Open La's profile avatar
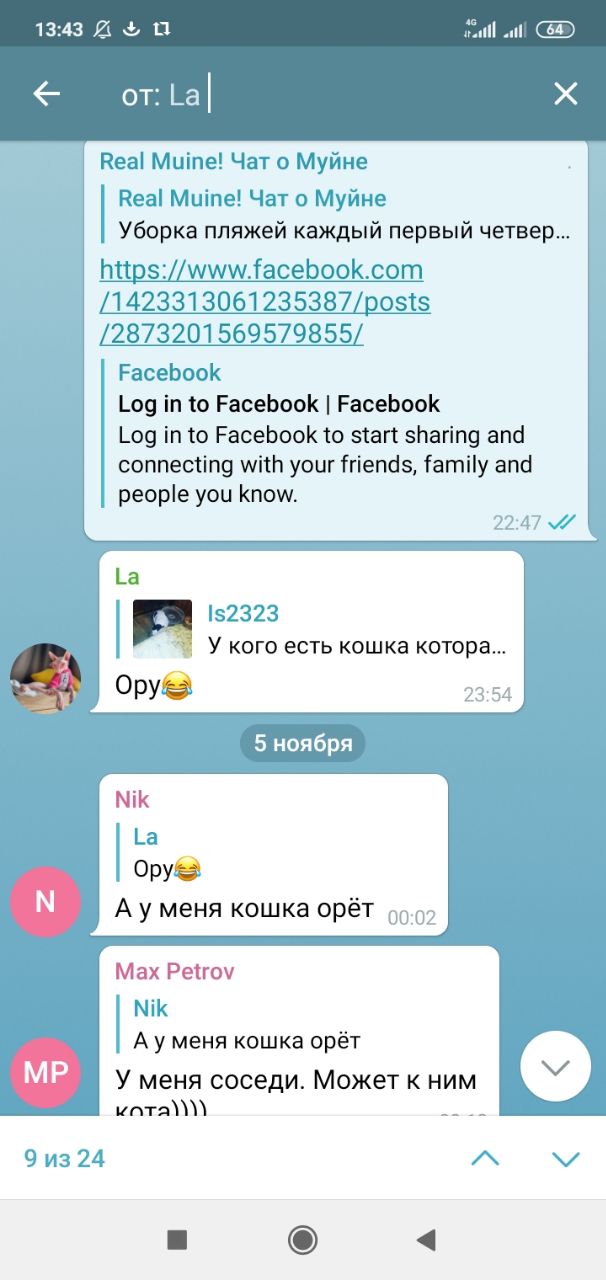Screen dimensions: 606x1280 click(x=45, y=679)
